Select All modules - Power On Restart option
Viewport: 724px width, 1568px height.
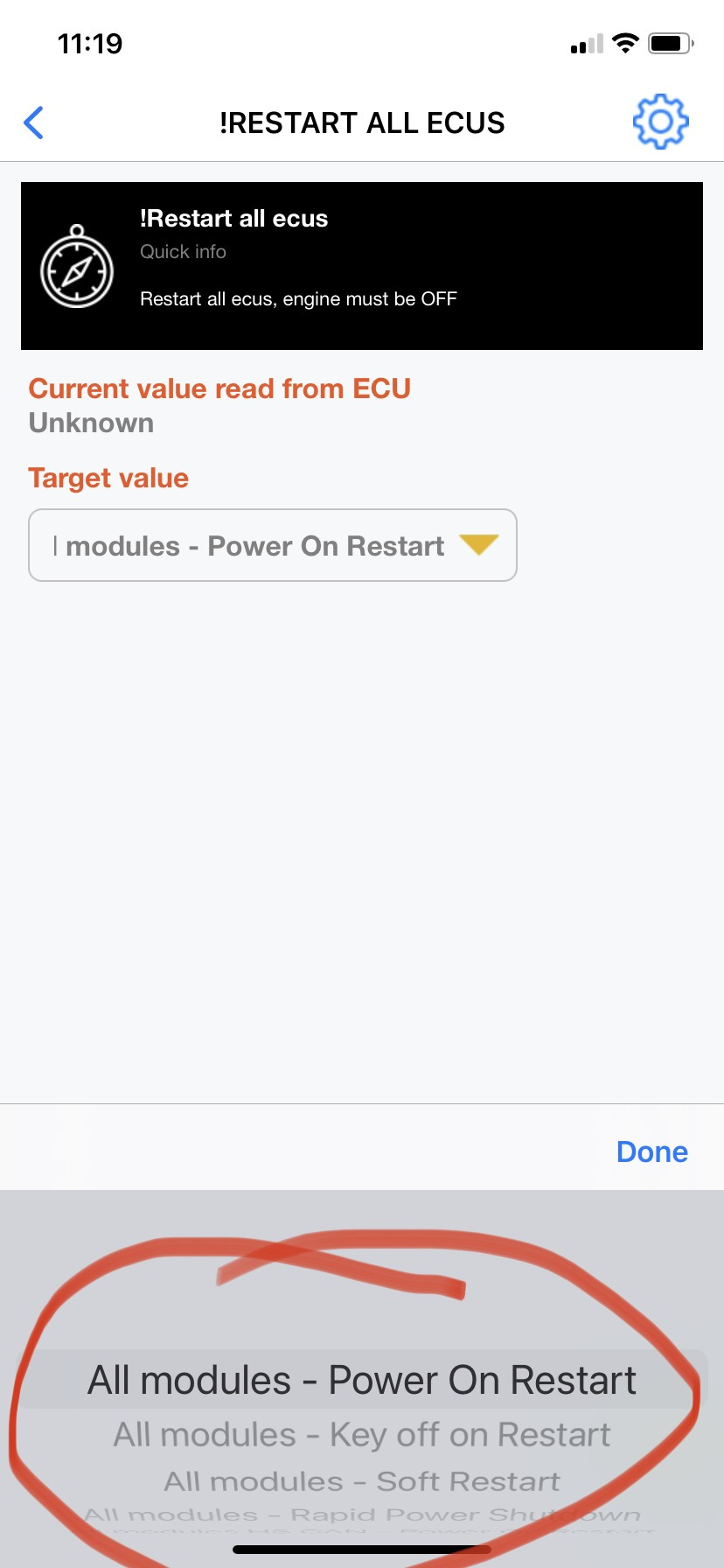pos(362,1381)
